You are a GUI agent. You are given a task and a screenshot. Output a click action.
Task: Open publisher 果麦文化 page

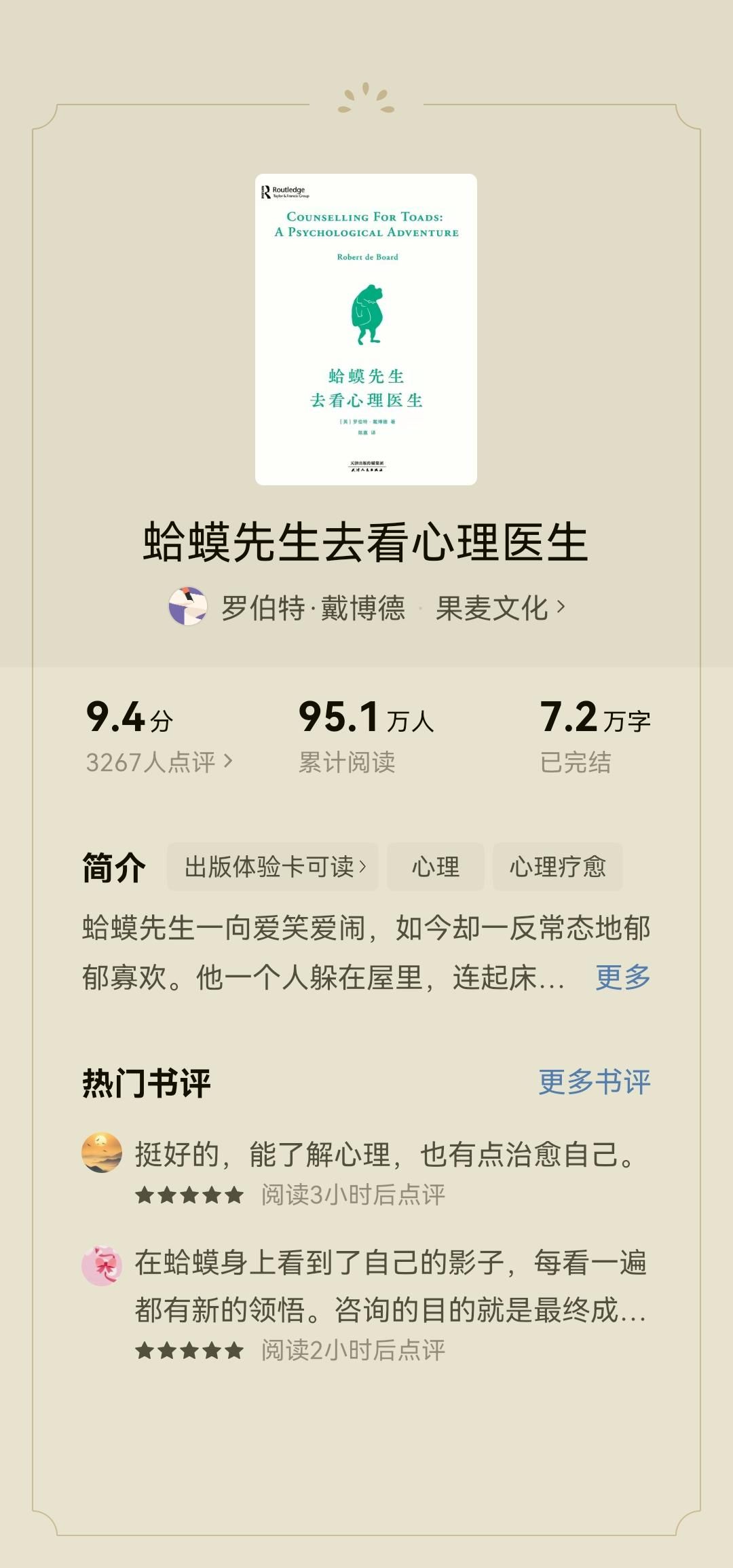500,608
